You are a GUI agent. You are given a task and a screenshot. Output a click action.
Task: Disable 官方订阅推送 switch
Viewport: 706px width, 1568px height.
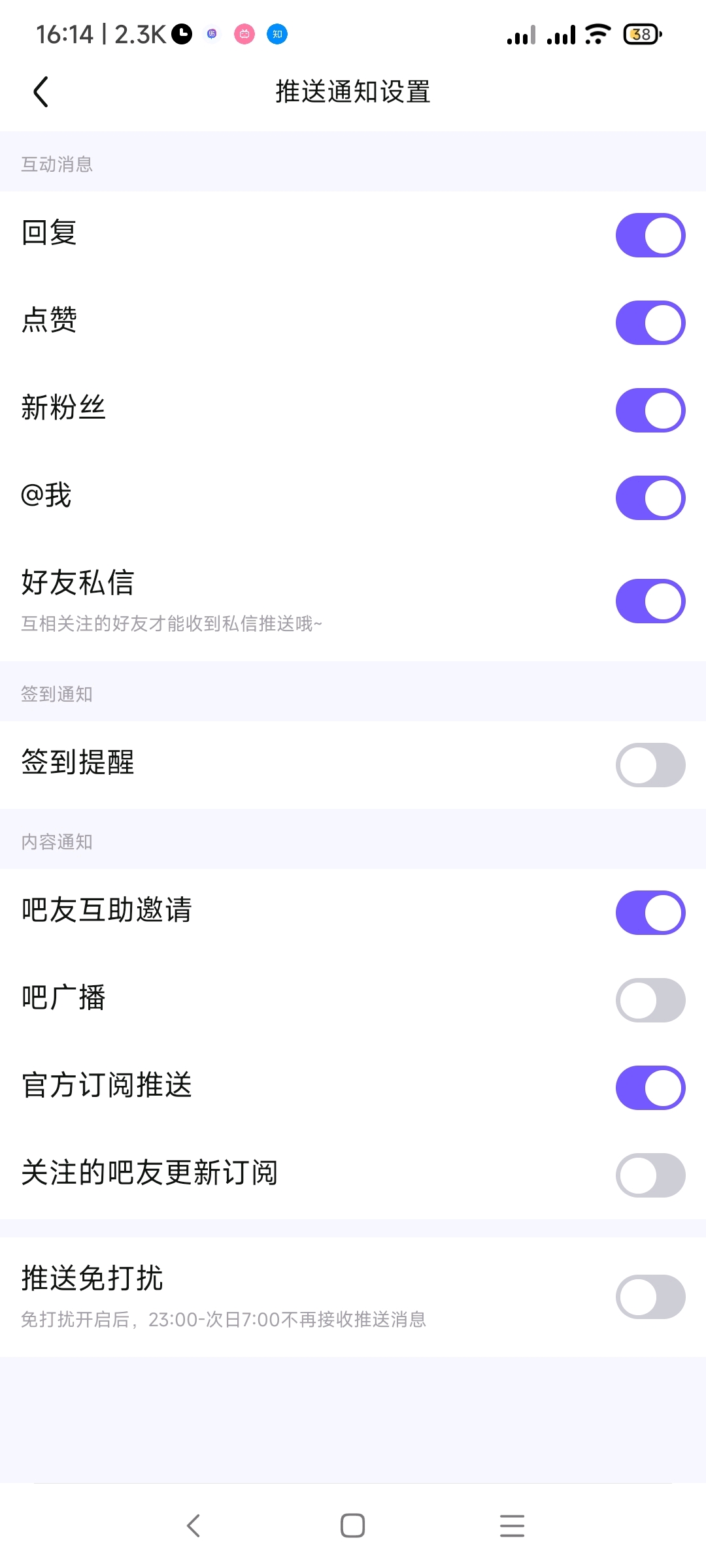(650, 1088)
